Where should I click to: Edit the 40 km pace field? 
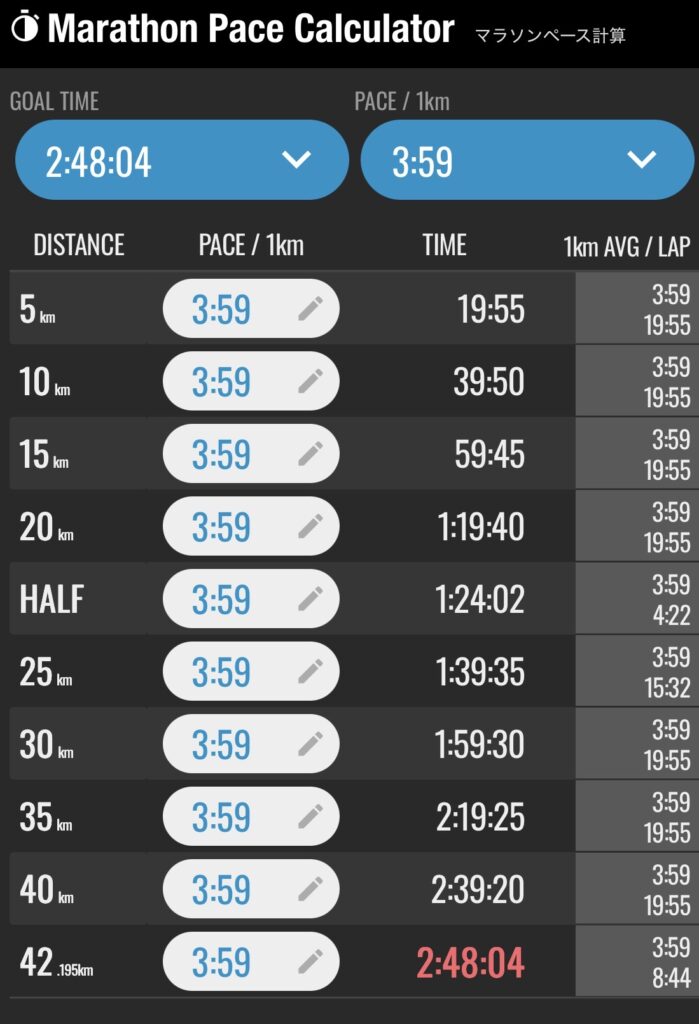[x=251, y=889]
